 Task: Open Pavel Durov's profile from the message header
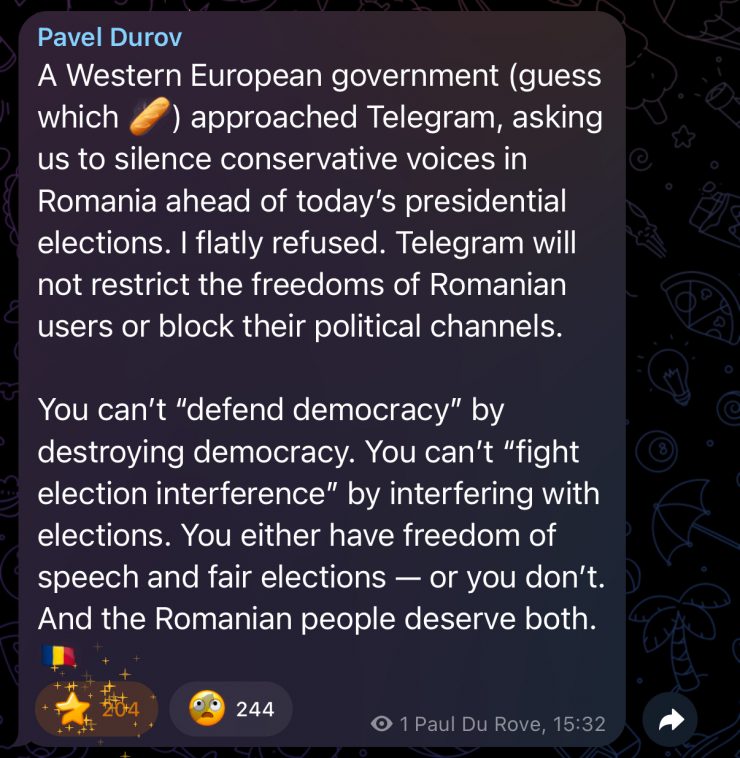pos(110,39)
